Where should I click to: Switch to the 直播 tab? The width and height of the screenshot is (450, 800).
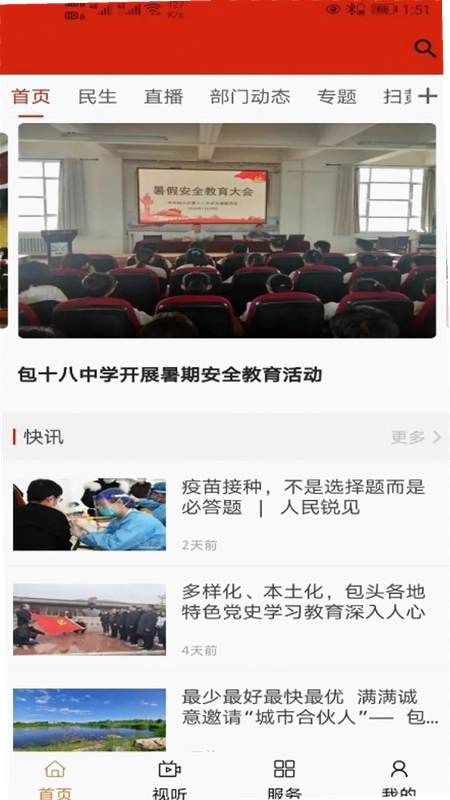pos(163,96)
